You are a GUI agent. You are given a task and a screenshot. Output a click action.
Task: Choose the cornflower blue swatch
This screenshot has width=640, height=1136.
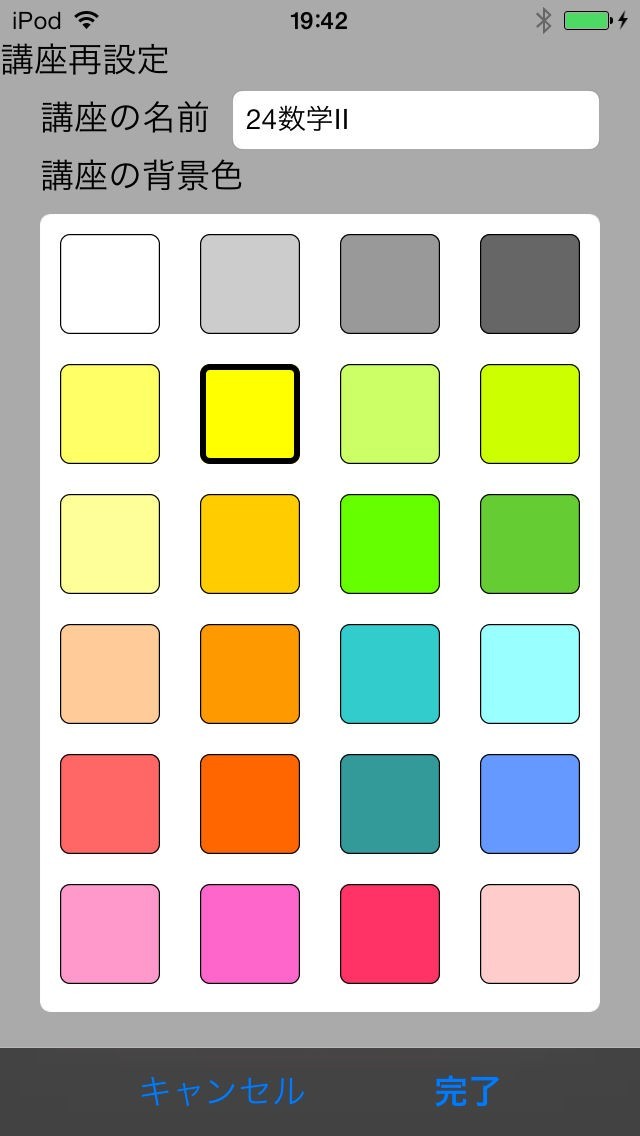pyautogui.click(x=530, y=804)
